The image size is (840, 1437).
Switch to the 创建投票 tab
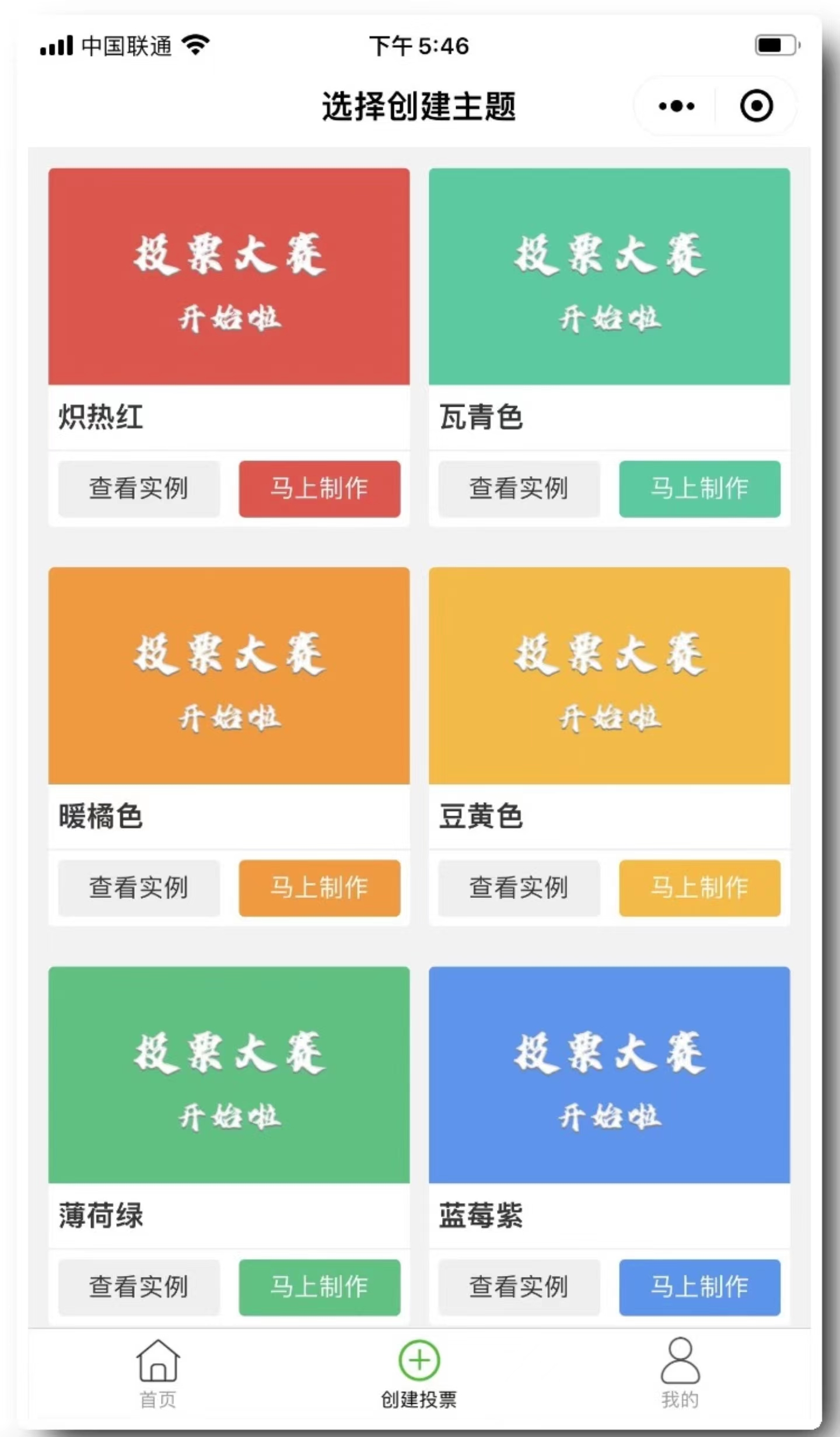click(419, 1372)
